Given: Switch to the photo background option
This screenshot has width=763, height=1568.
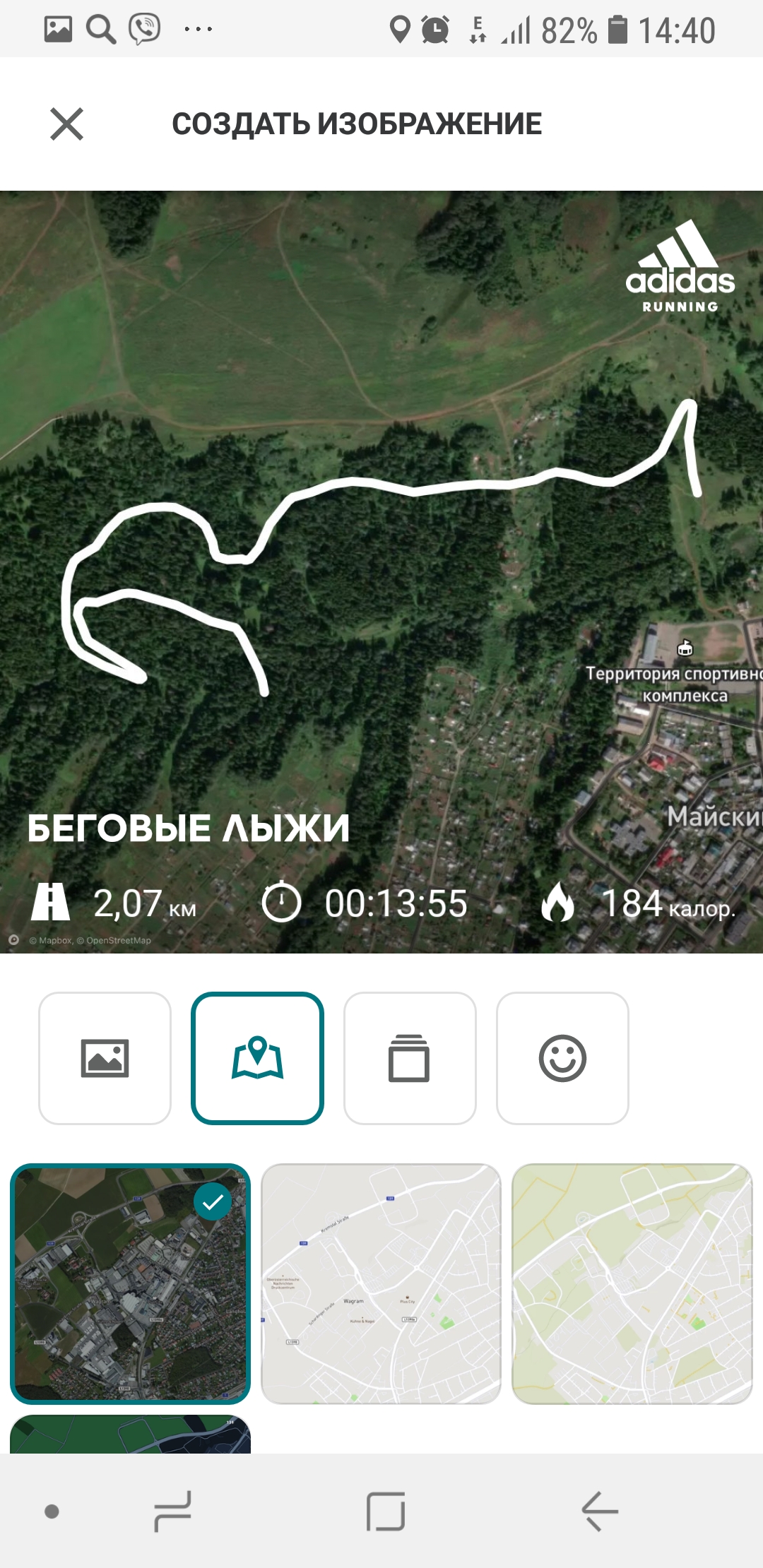Looking at the screenshot, I should coord(105,1058).
